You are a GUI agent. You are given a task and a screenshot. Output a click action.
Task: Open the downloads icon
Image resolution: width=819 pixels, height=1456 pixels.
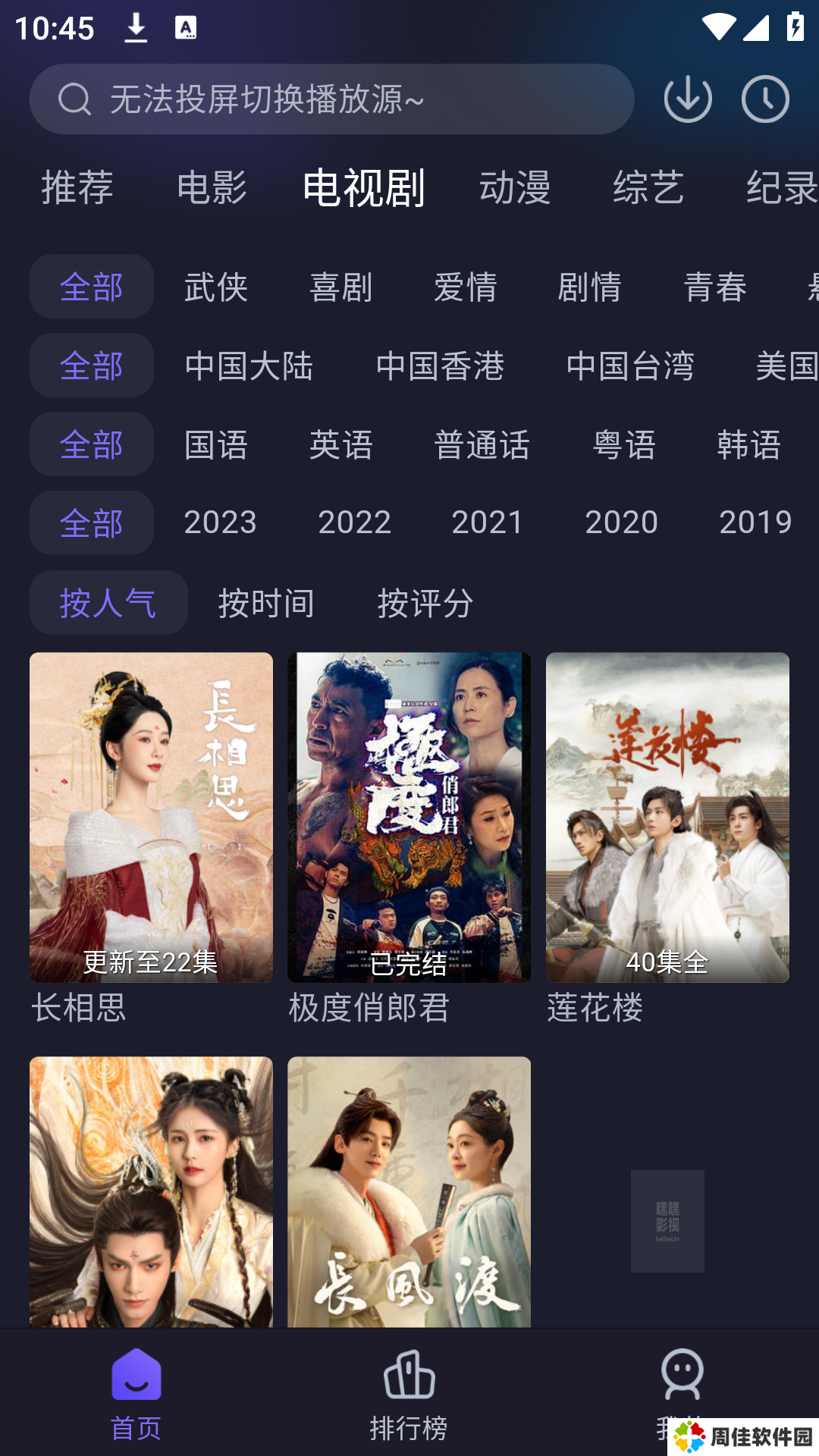(x=688, y=99)
